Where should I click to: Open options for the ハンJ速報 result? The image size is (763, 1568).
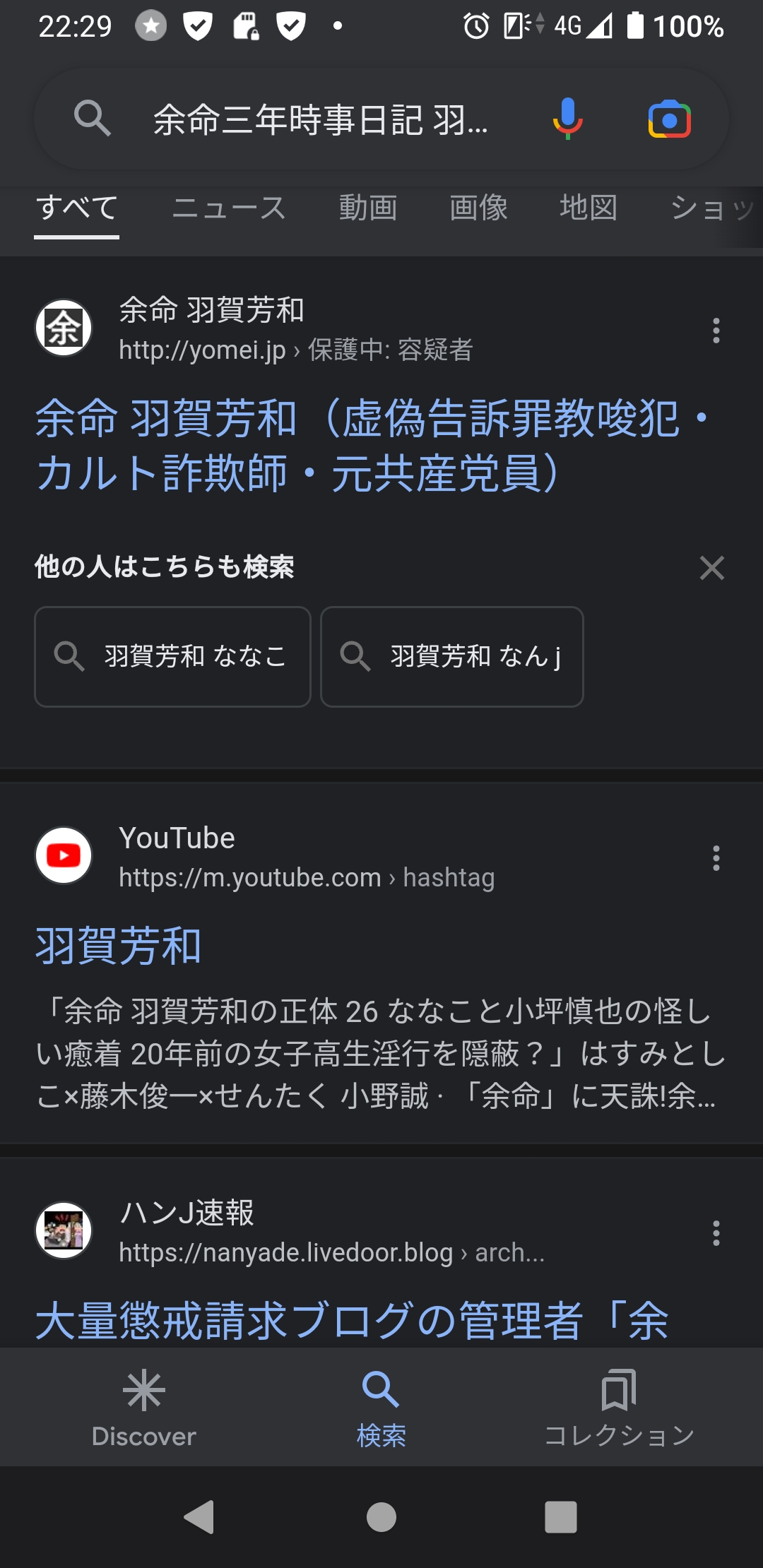coord(716,1233)
